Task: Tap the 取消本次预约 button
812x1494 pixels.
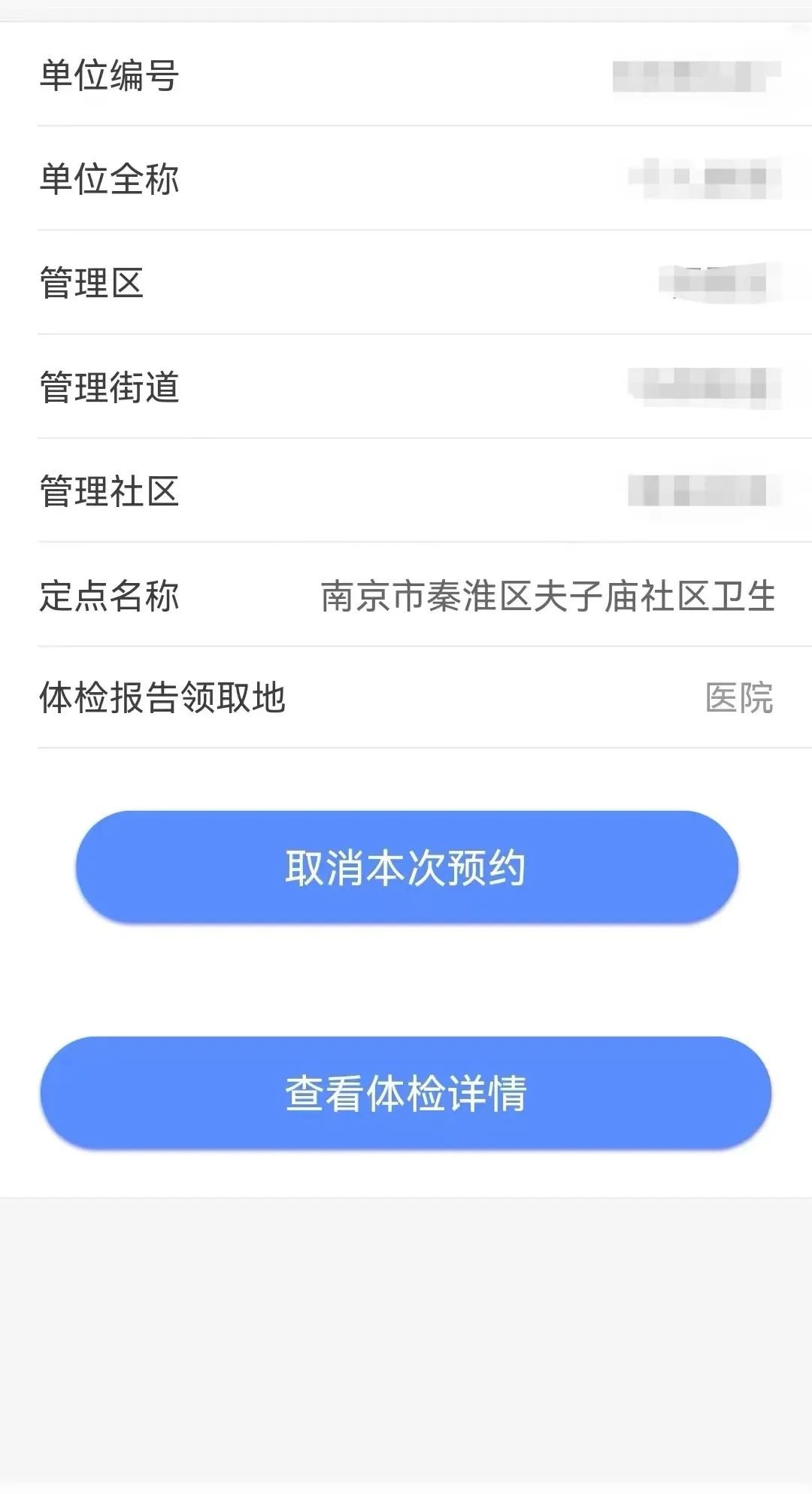Action: (x=406, y=867)
